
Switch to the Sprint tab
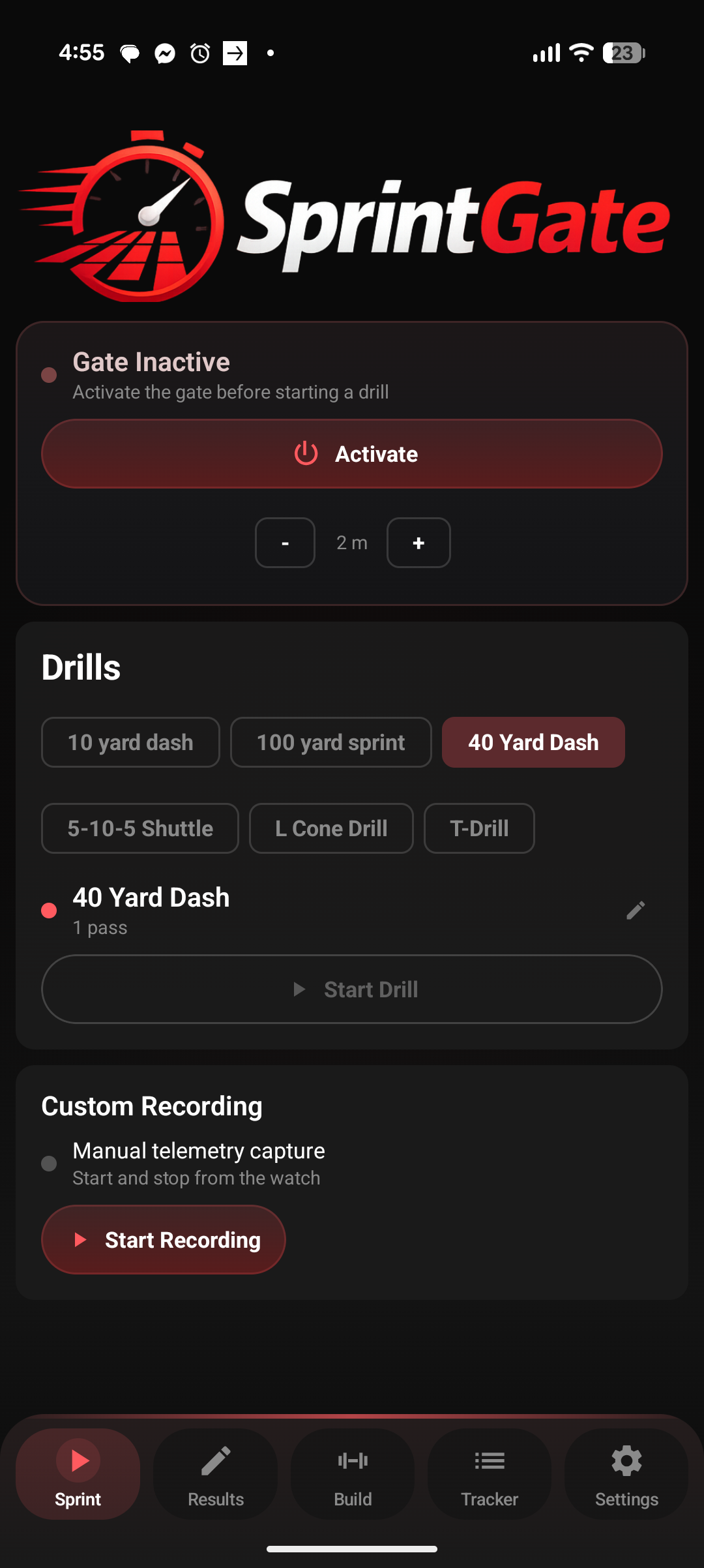(78, 1474)
